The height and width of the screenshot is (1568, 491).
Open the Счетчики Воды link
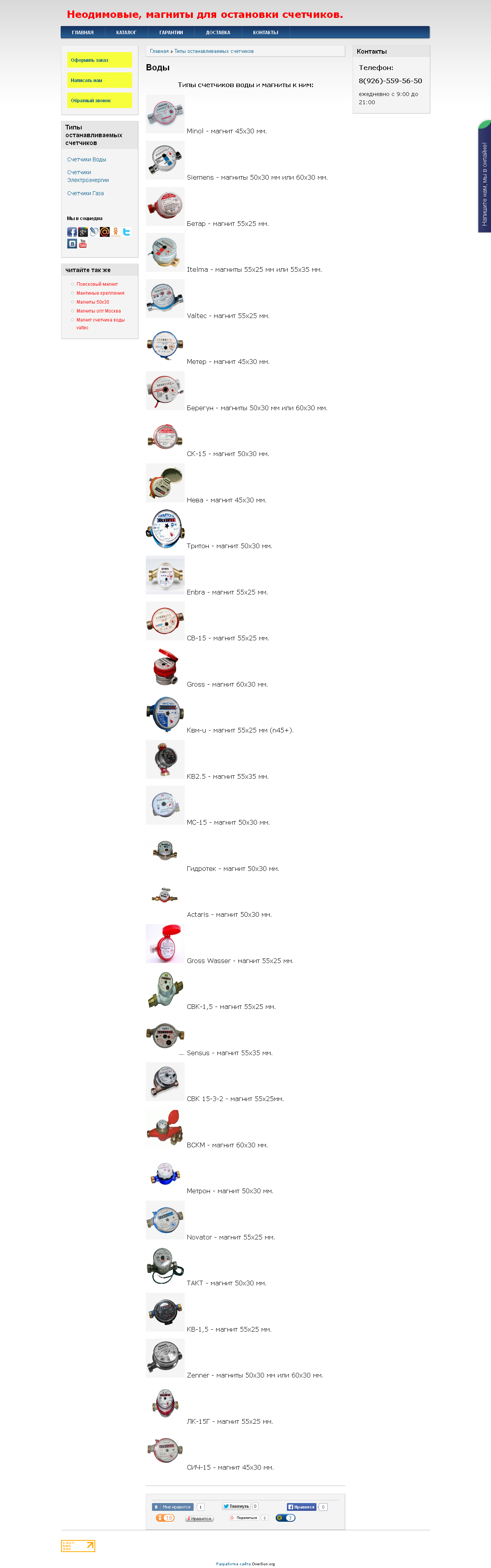[86, 159]
